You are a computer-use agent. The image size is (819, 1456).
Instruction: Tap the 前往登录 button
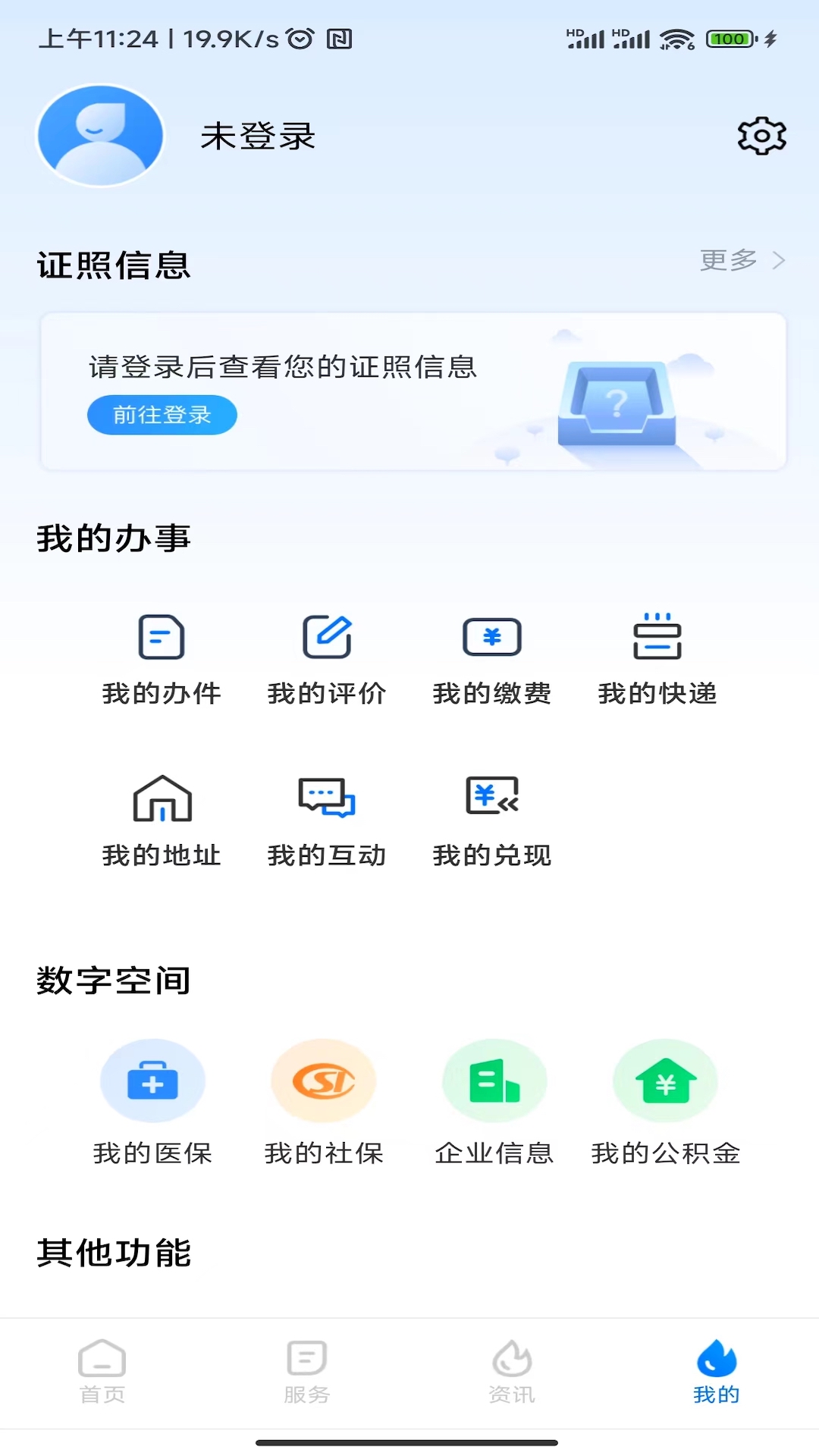(162, 415)
